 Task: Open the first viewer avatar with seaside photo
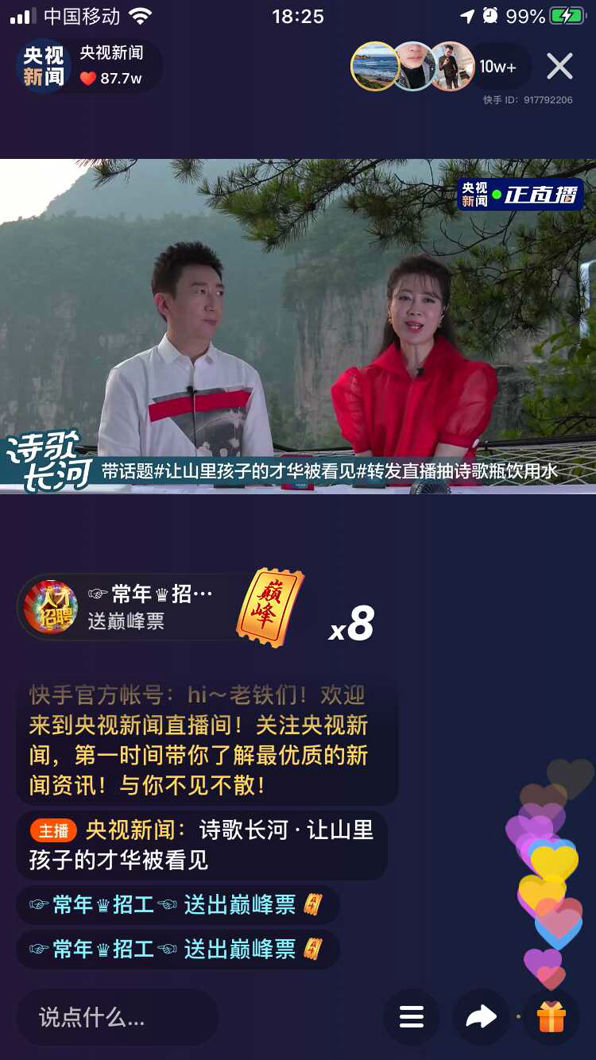pos(373,66)
